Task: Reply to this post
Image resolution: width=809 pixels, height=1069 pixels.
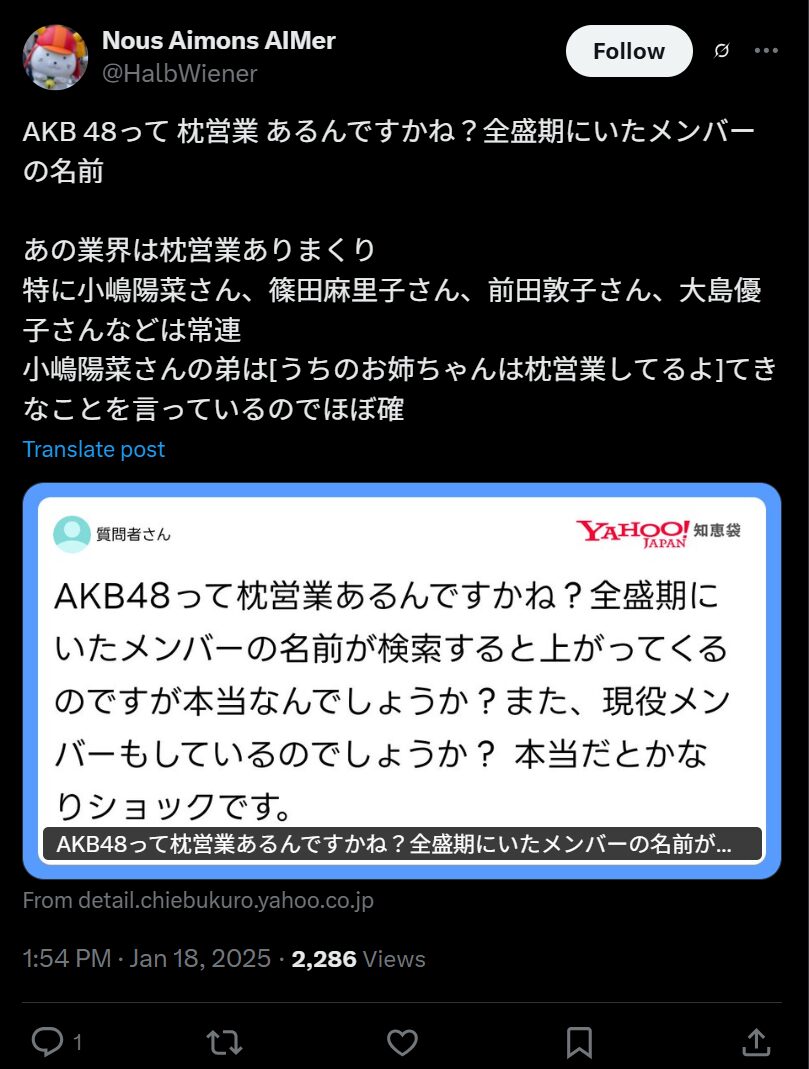Action: coord(47,1042)
